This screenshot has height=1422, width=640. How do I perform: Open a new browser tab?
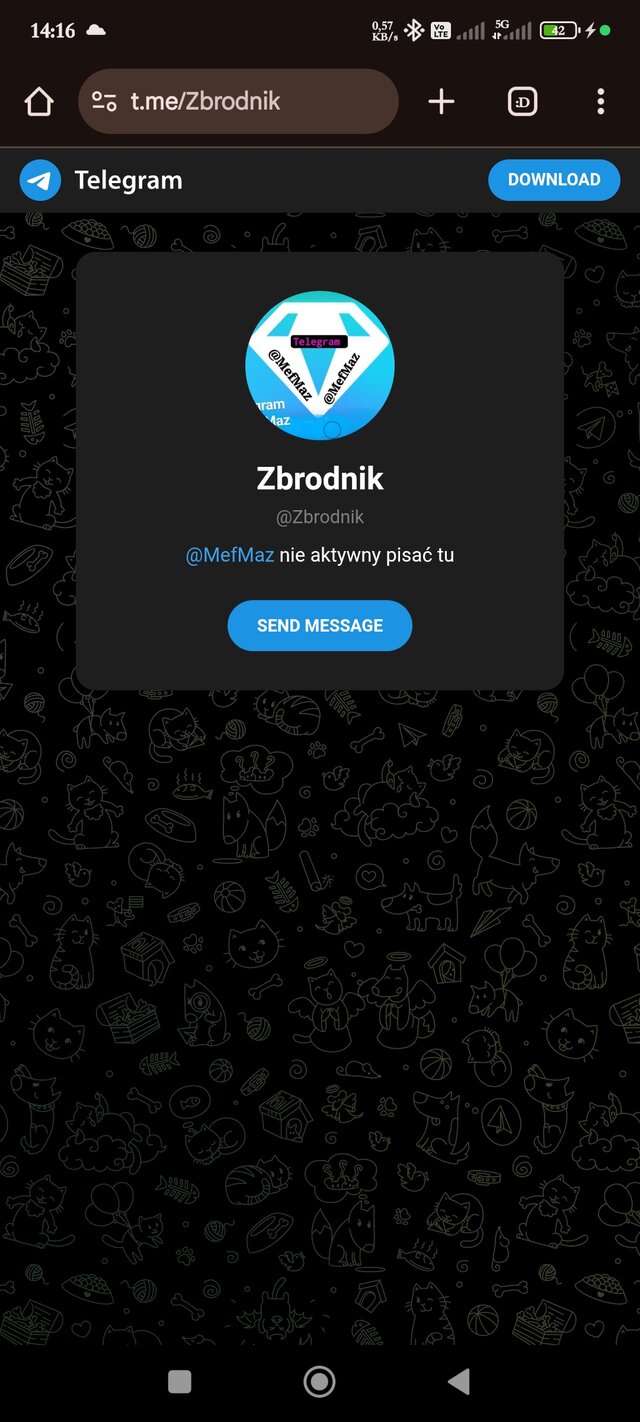click(441, 101)
